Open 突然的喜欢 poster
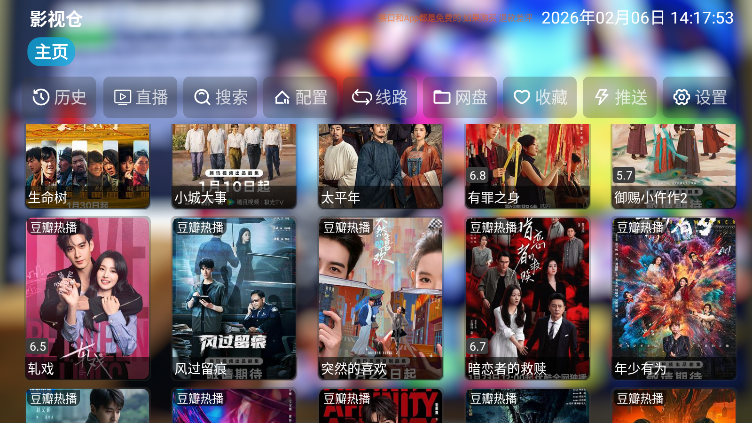 380,298
